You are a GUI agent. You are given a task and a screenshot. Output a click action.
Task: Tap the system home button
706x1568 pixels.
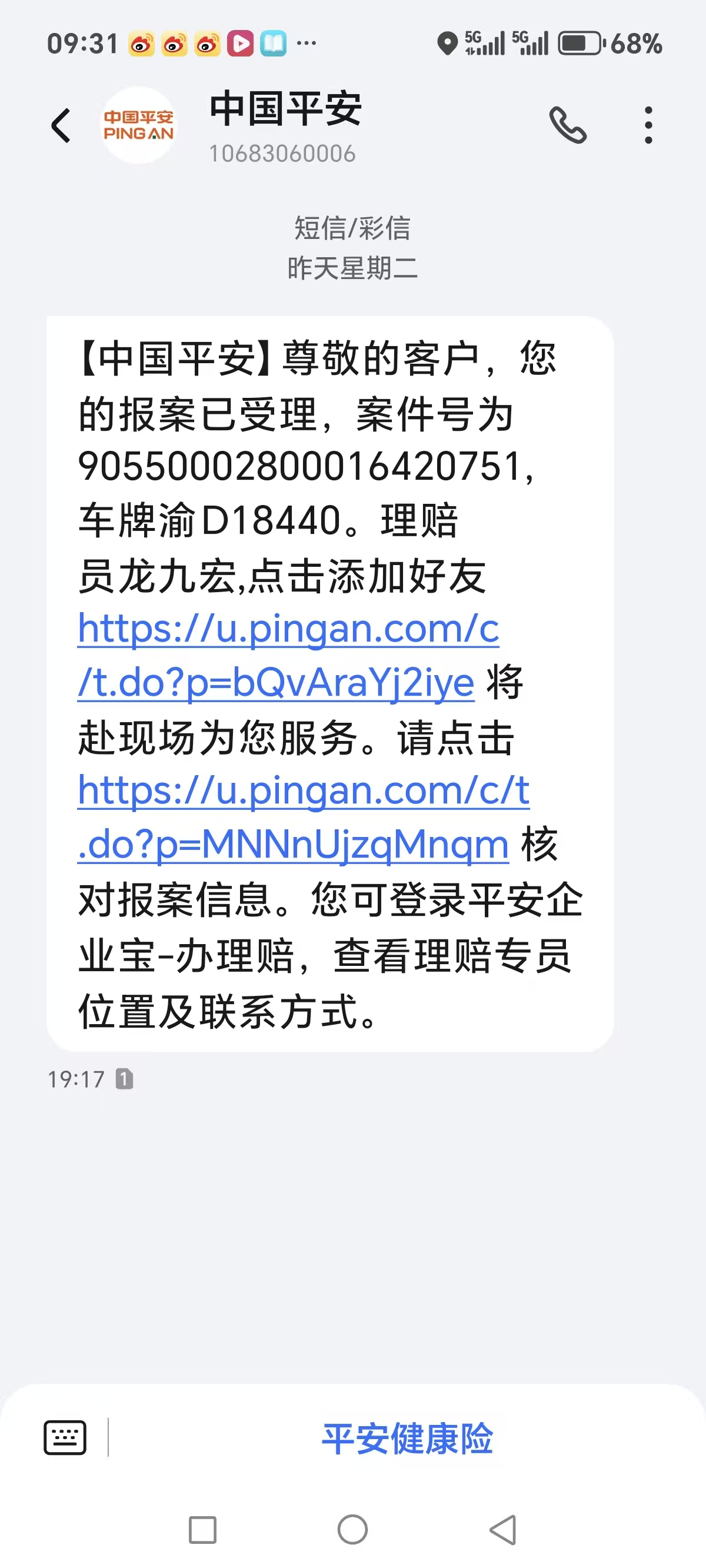tap(352, 1529)
